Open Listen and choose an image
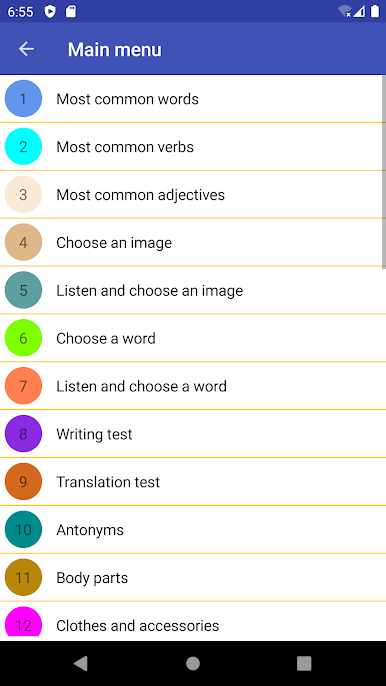This screenshot has width=386, height=686. pos(193,290)
